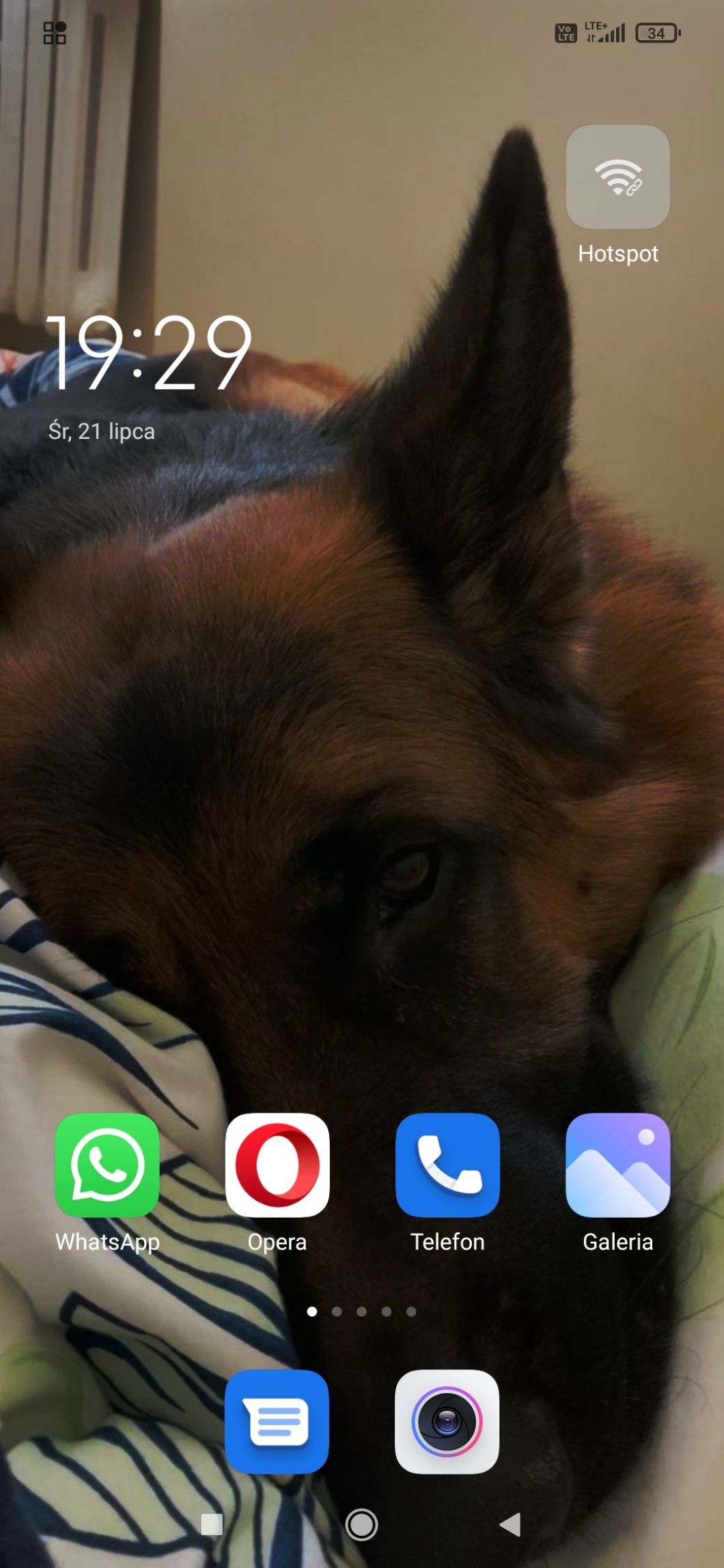Open the Telefon dialer app
This screenshot has width=724, height=1568.
[x=447, y=1165]
